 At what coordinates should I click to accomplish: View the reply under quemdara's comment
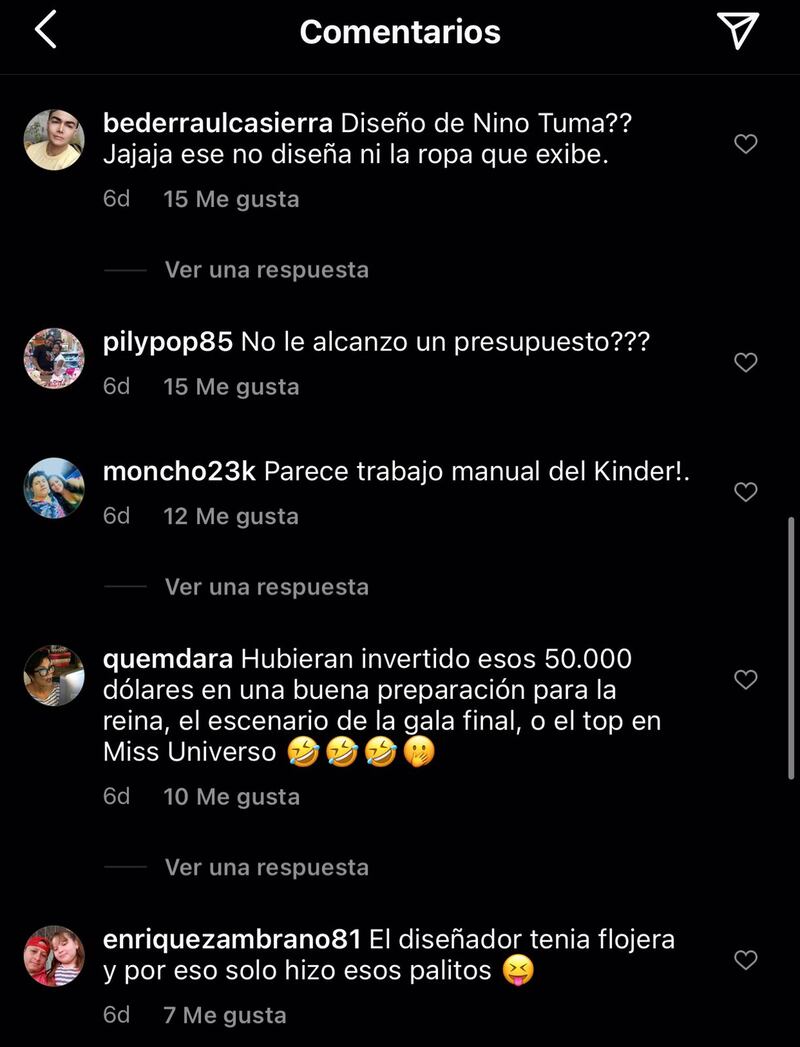click(x=266, y=867)
